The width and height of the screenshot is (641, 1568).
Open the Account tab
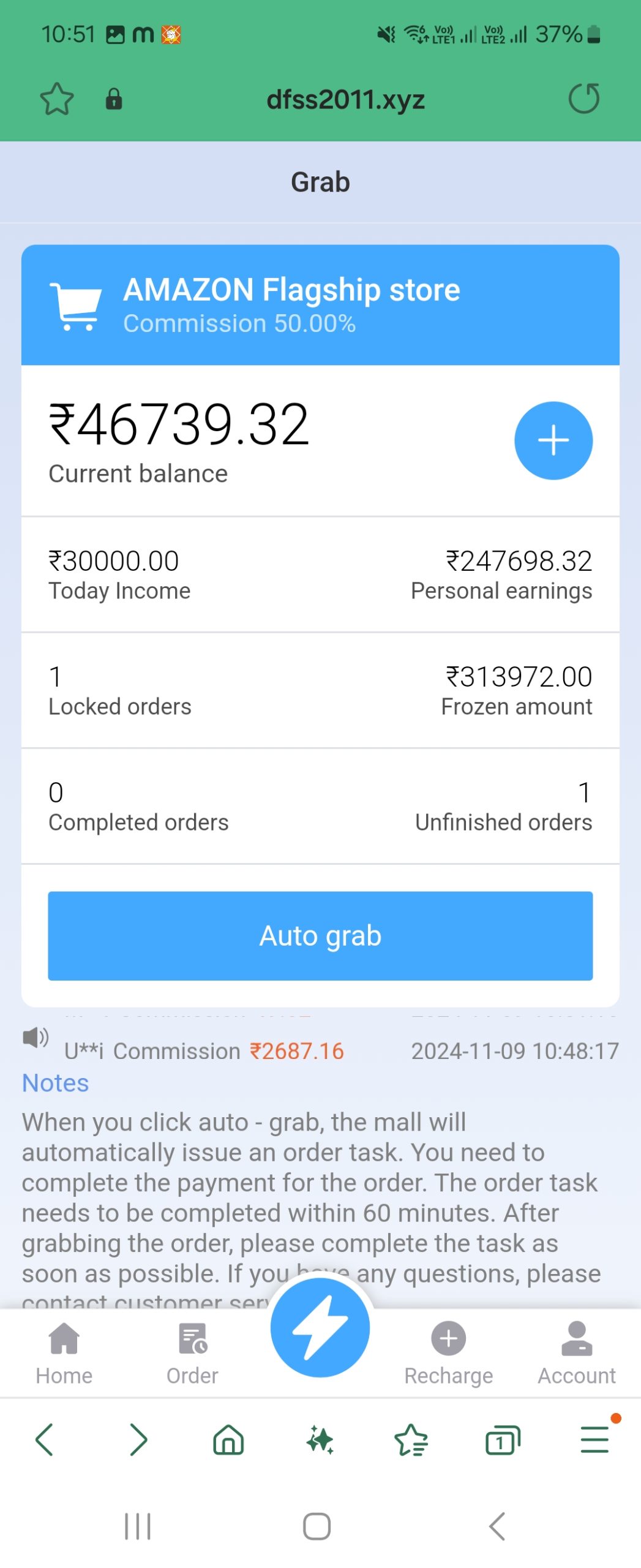[576, 1352]
